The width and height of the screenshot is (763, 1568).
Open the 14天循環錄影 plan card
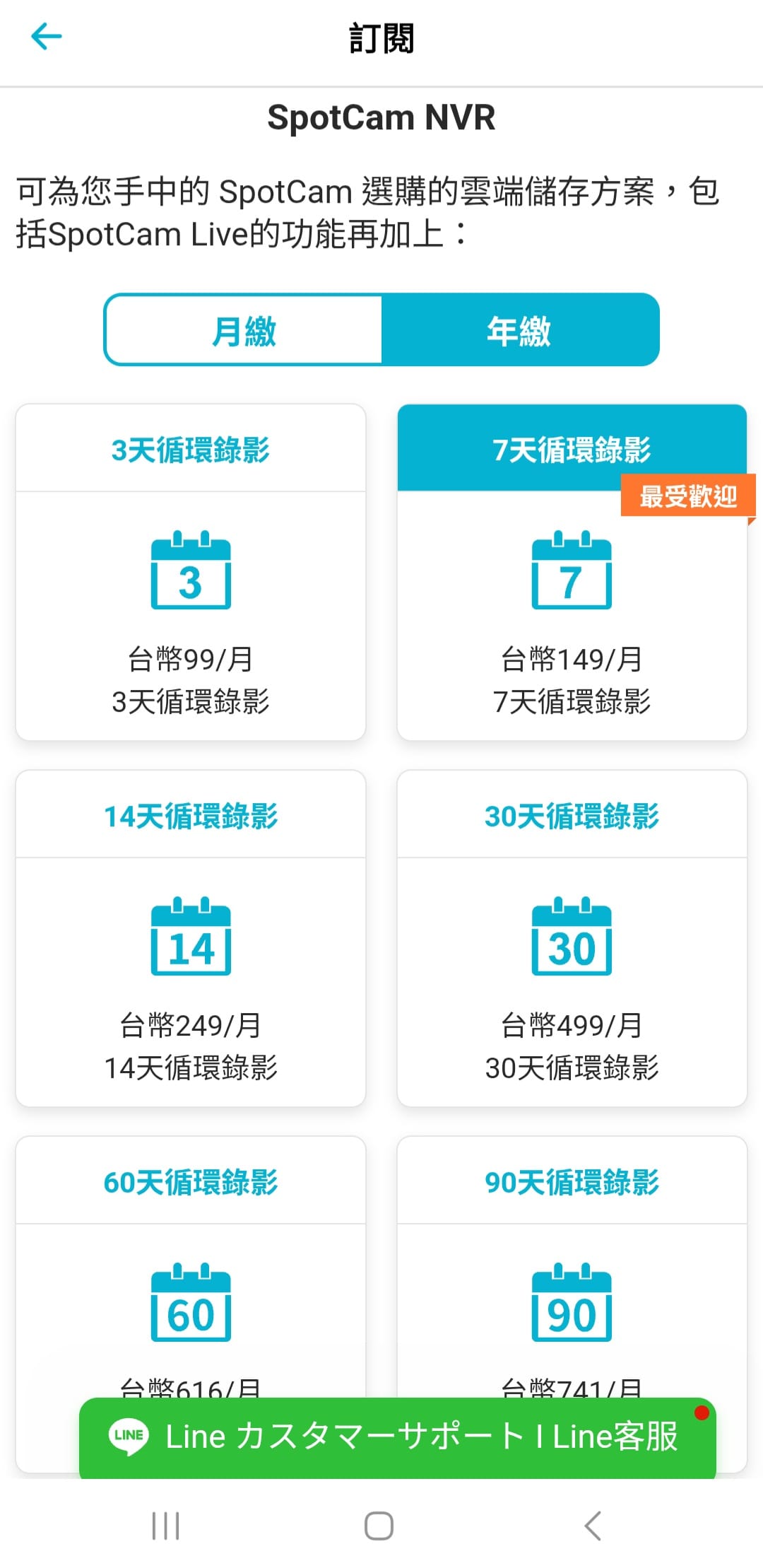pyautogui.click(x=191, y=939)
